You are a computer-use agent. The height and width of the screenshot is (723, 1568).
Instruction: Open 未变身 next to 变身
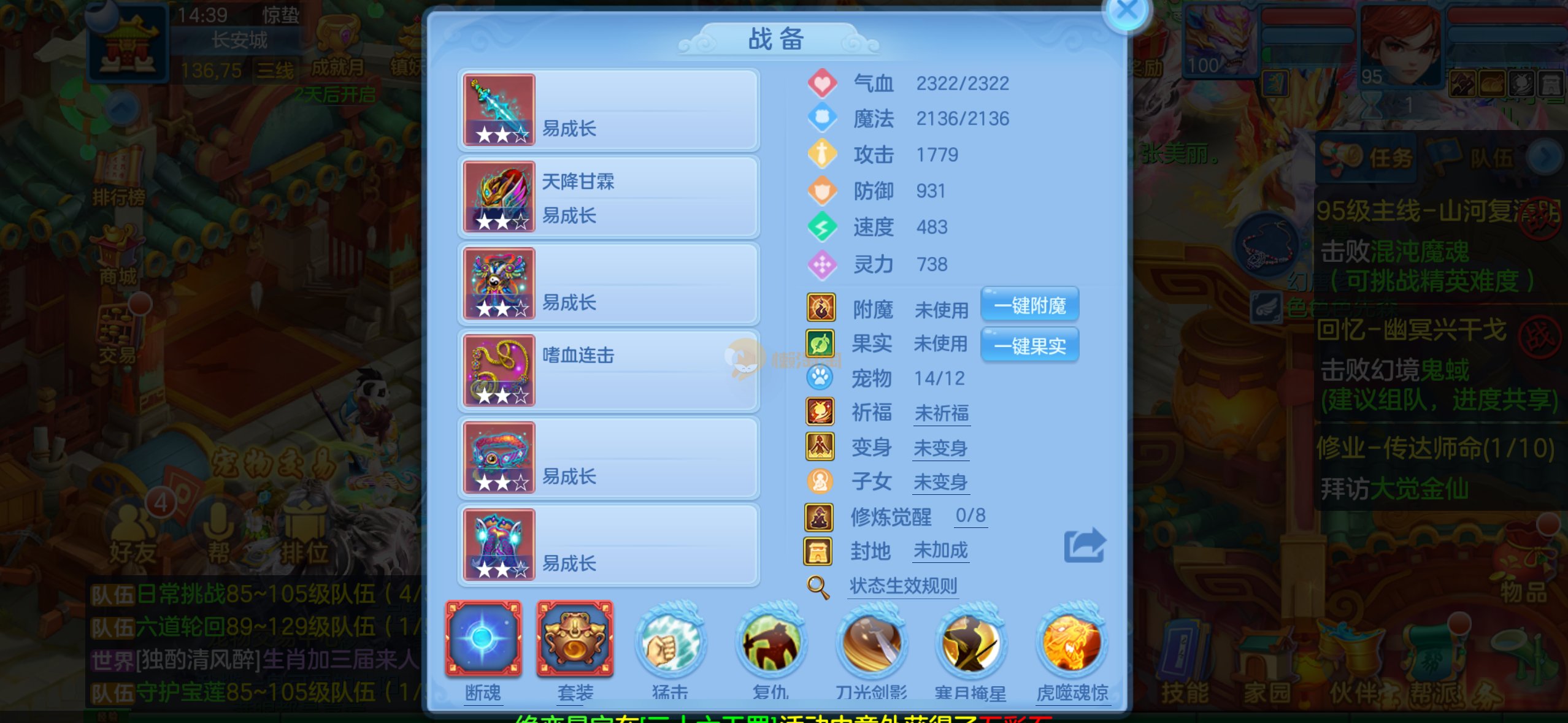point(940,448)
